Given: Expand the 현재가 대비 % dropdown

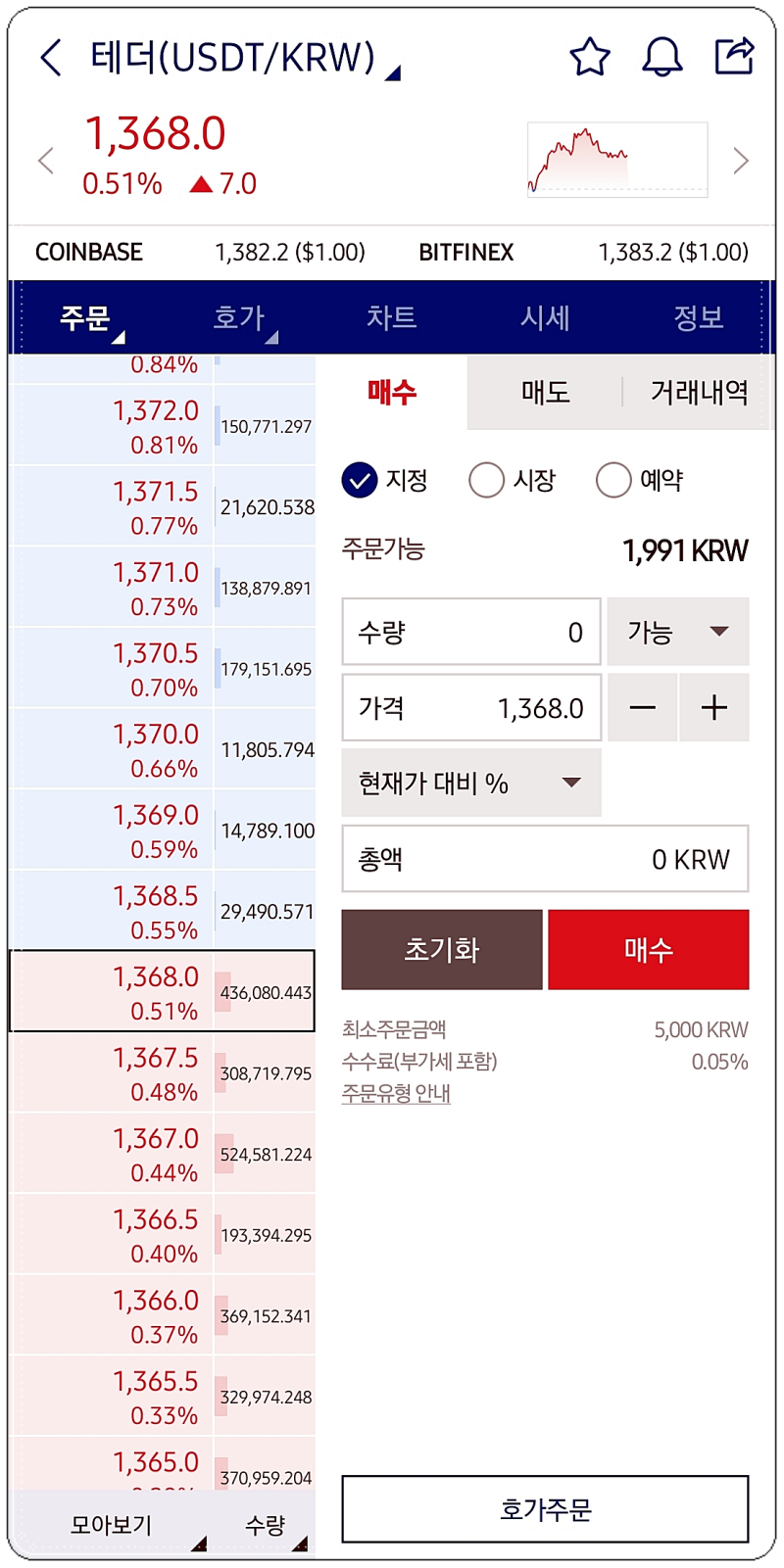Looking at the screenshot, I should point(470,782).
